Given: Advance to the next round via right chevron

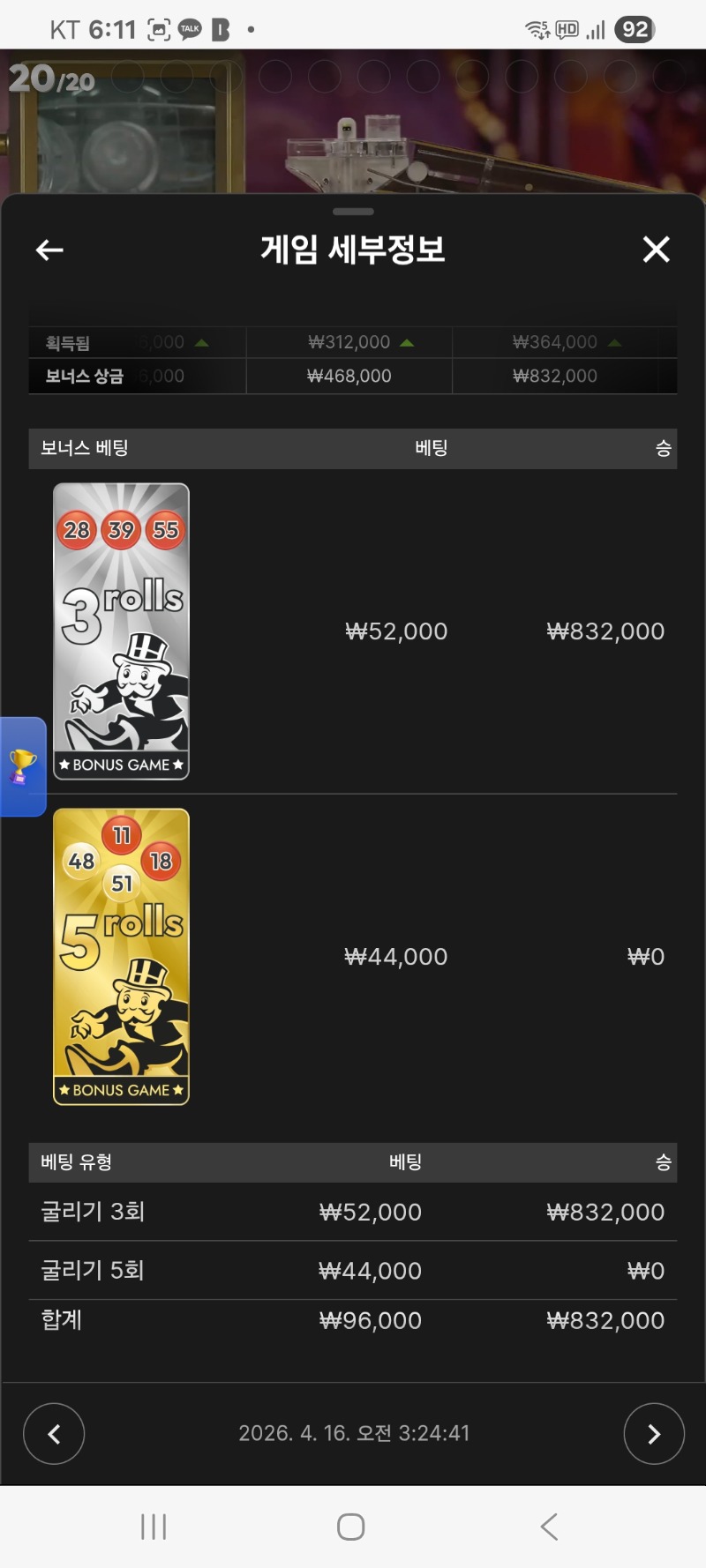Looking at the screenshot, I should coord(653,1434).
